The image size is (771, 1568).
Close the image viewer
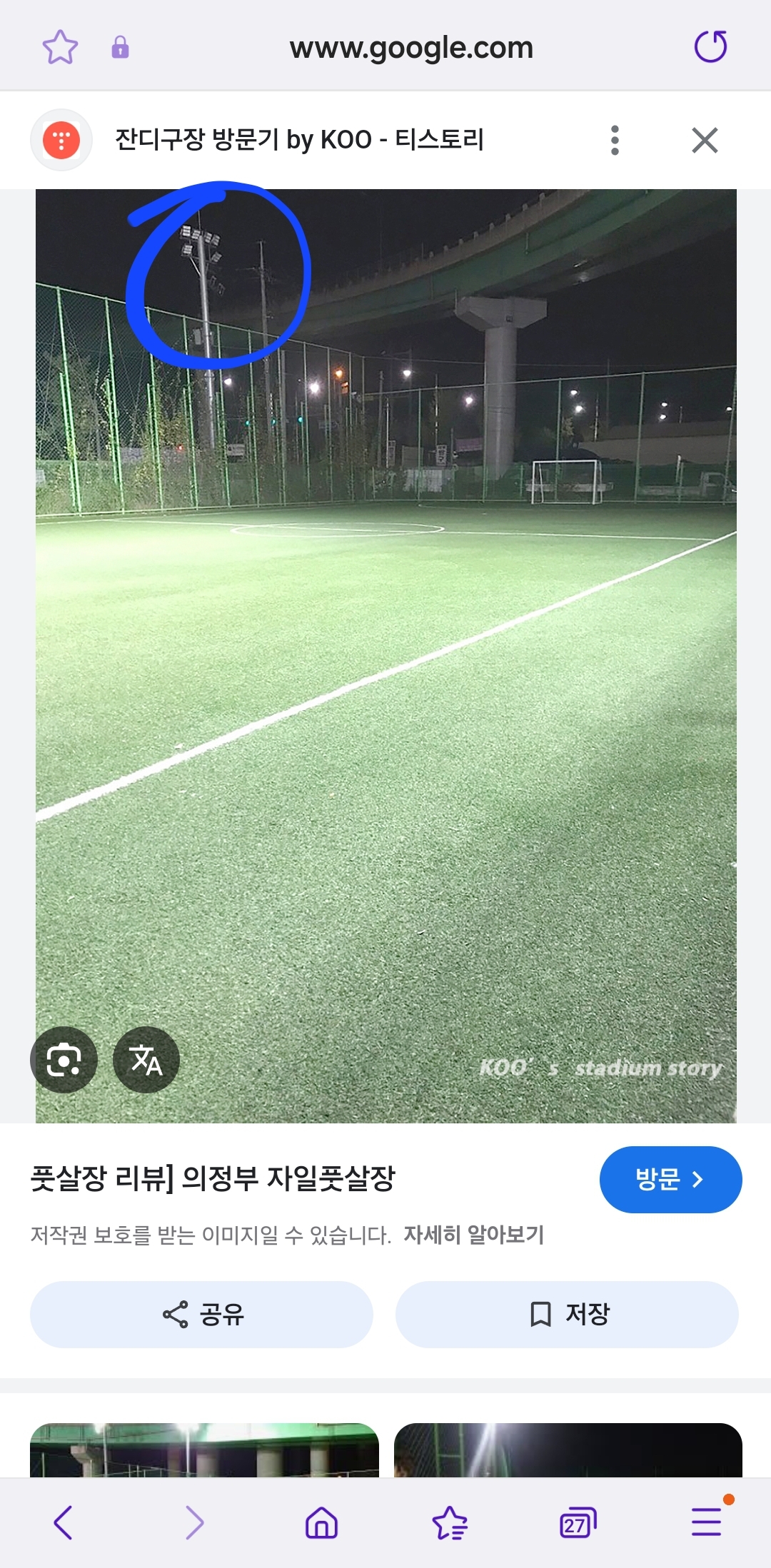(x=705, y=140)
